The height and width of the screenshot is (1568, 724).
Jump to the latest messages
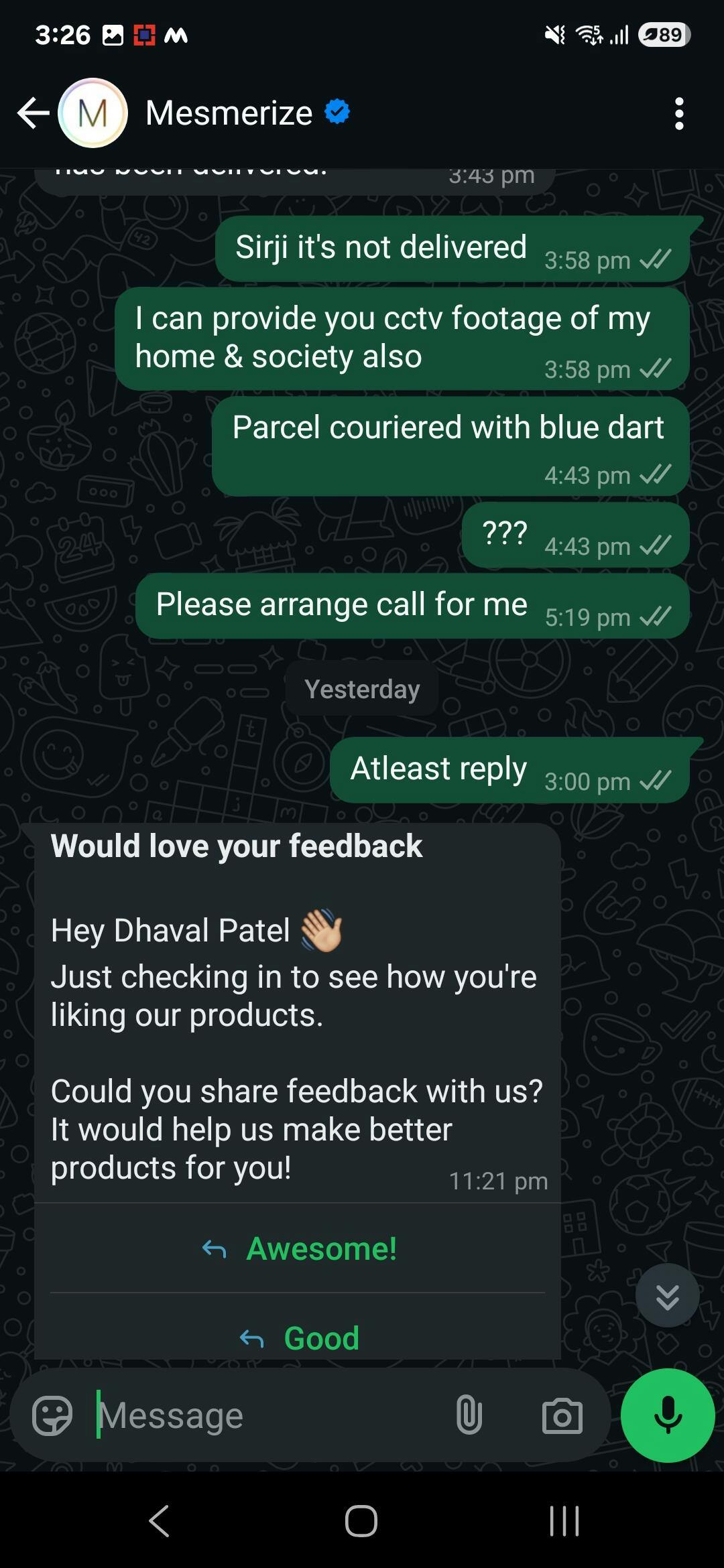[x=667, y=1296]
